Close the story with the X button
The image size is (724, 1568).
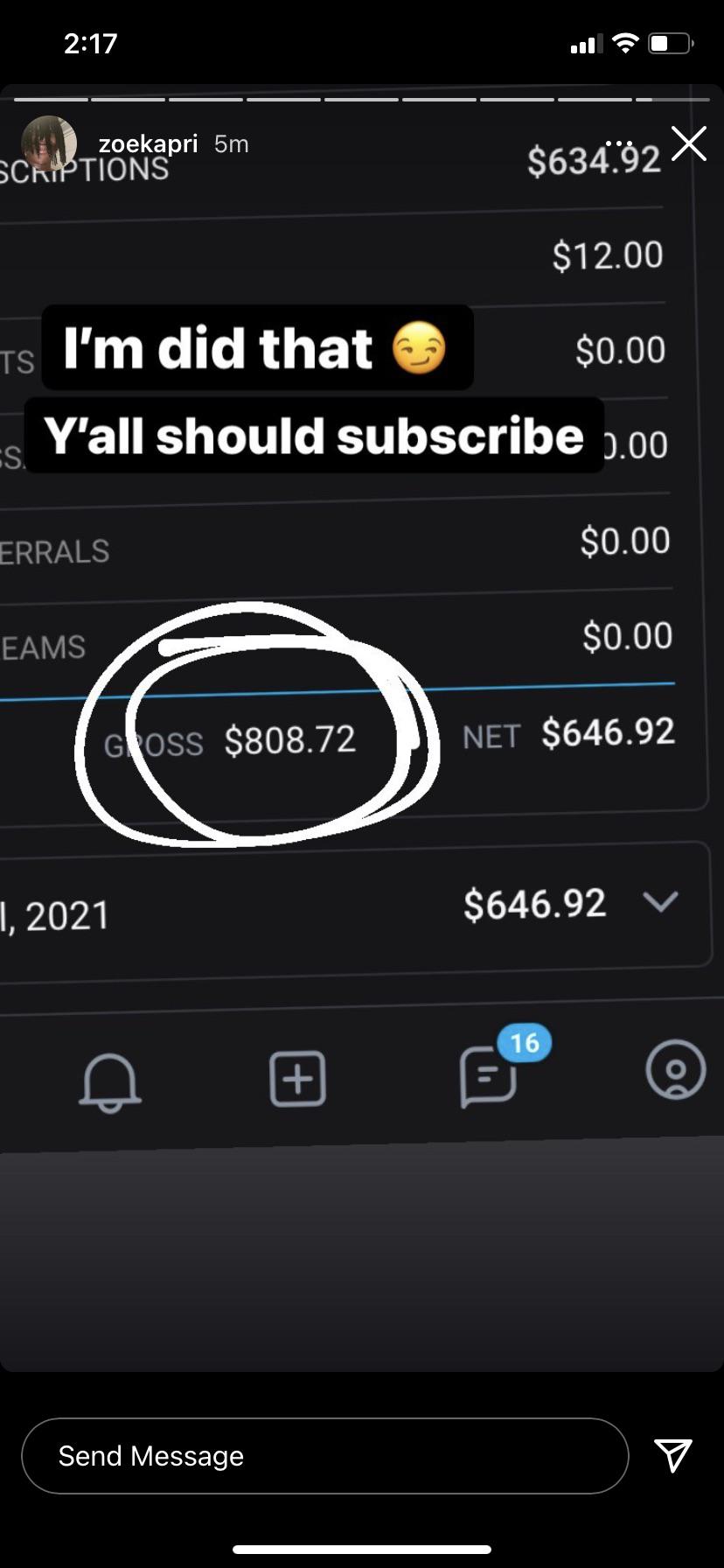click(689, 143)
